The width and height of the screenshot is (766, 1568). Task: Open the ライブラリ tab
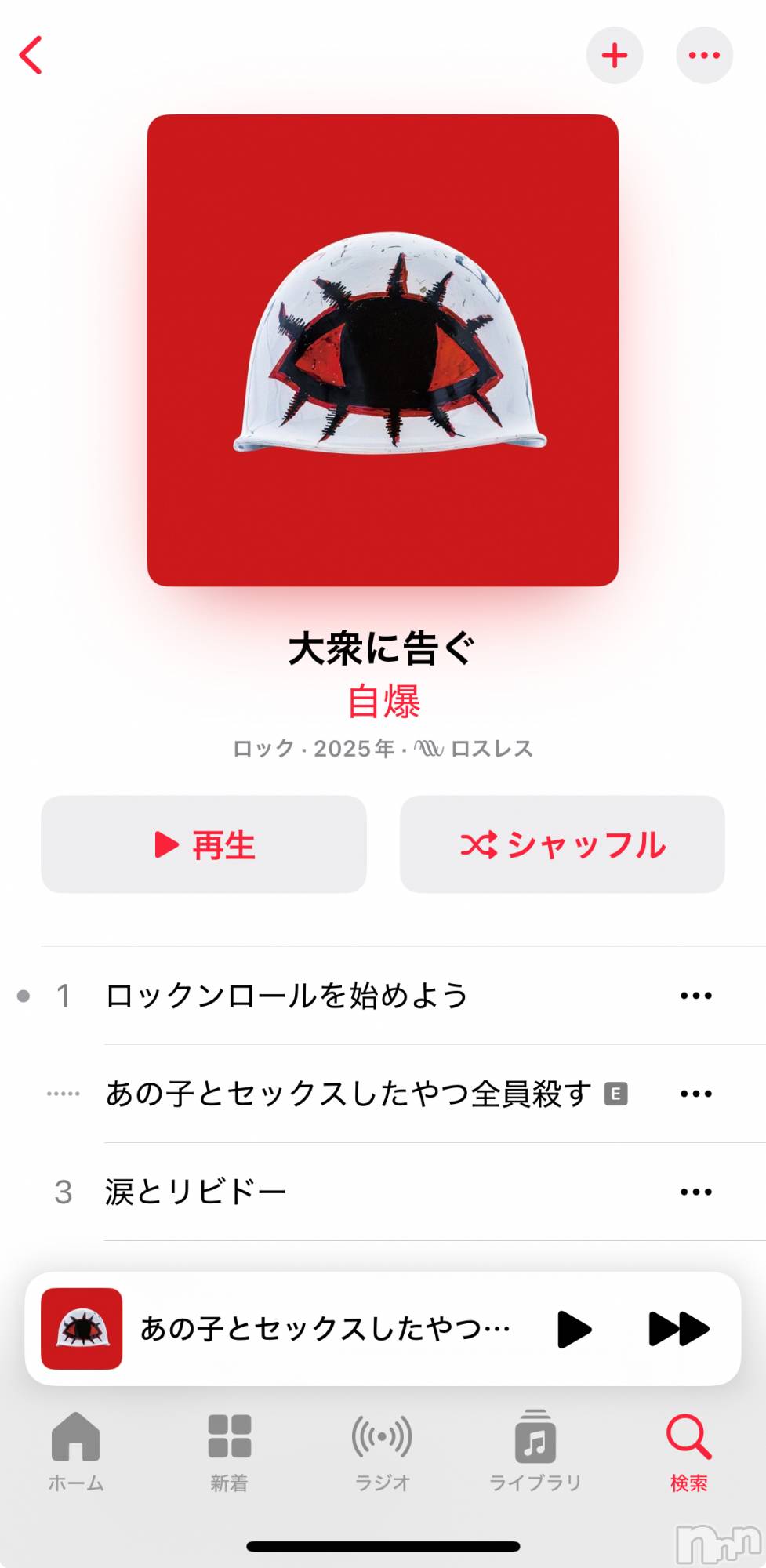(x=535, y=1450)
